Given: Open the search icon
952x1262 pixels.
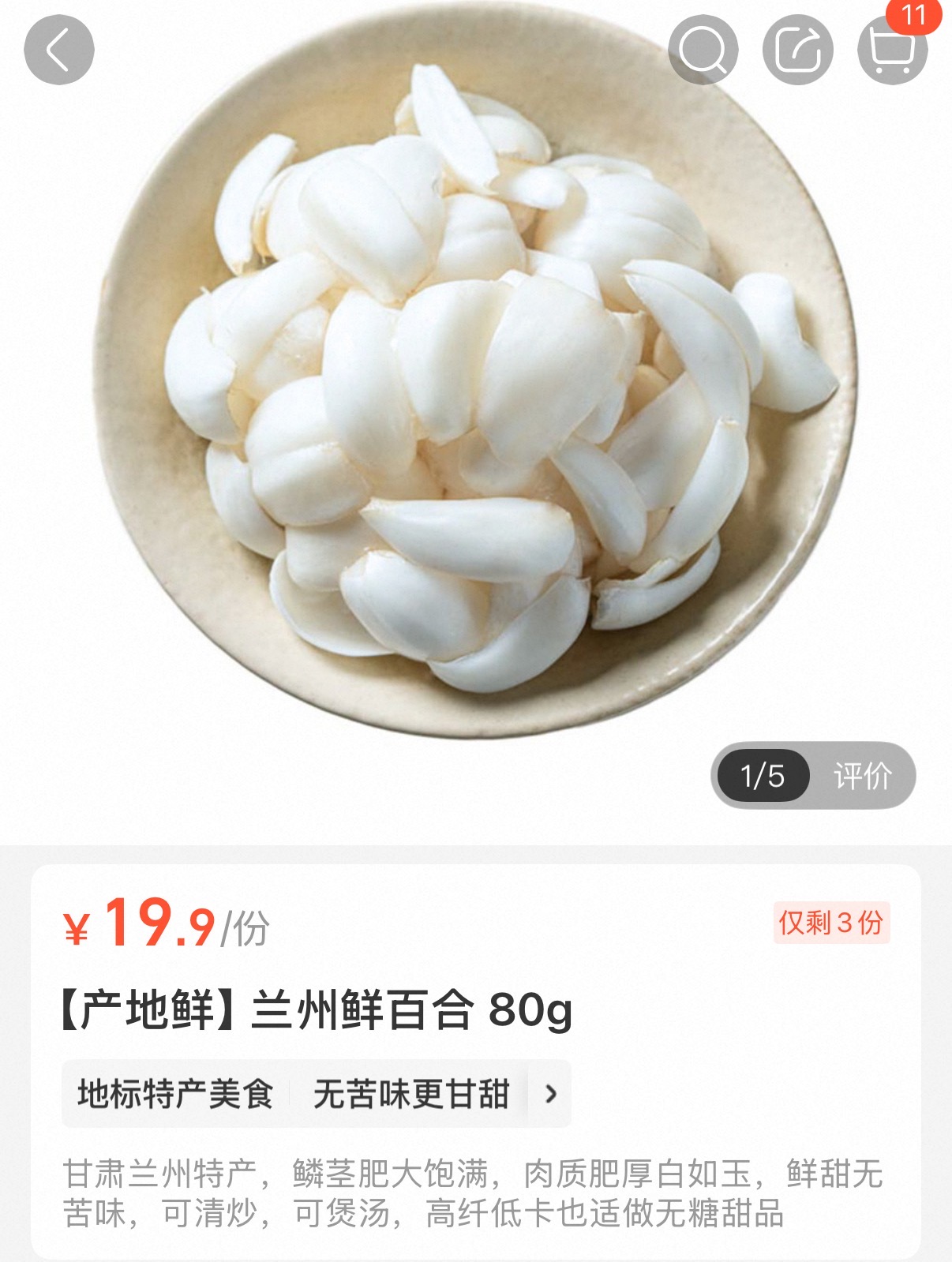Looking at the screenshot, I should pos(703,51).
